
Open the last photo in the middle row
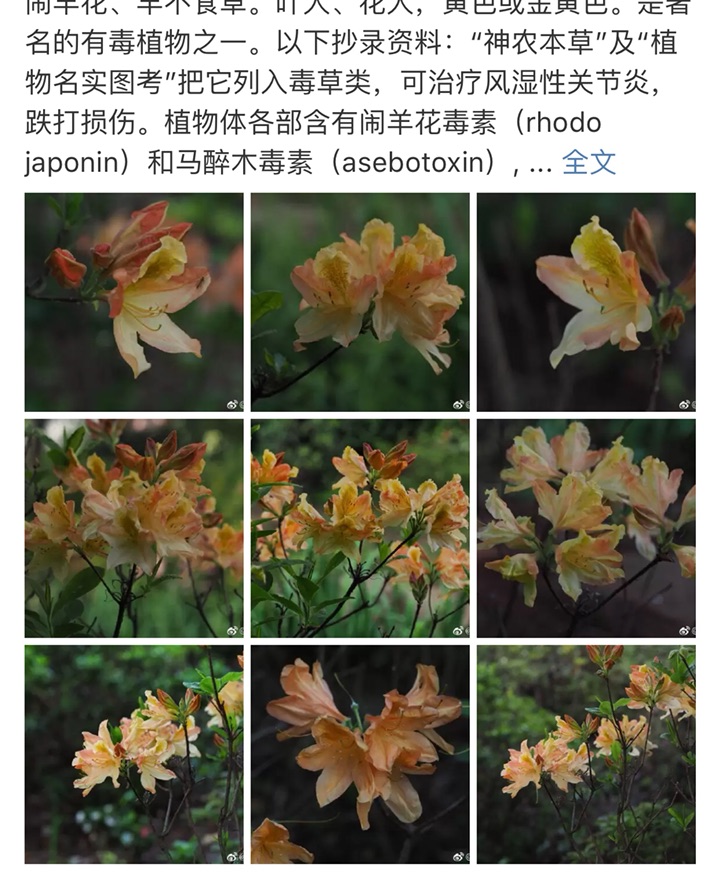(x=586, y=528)
